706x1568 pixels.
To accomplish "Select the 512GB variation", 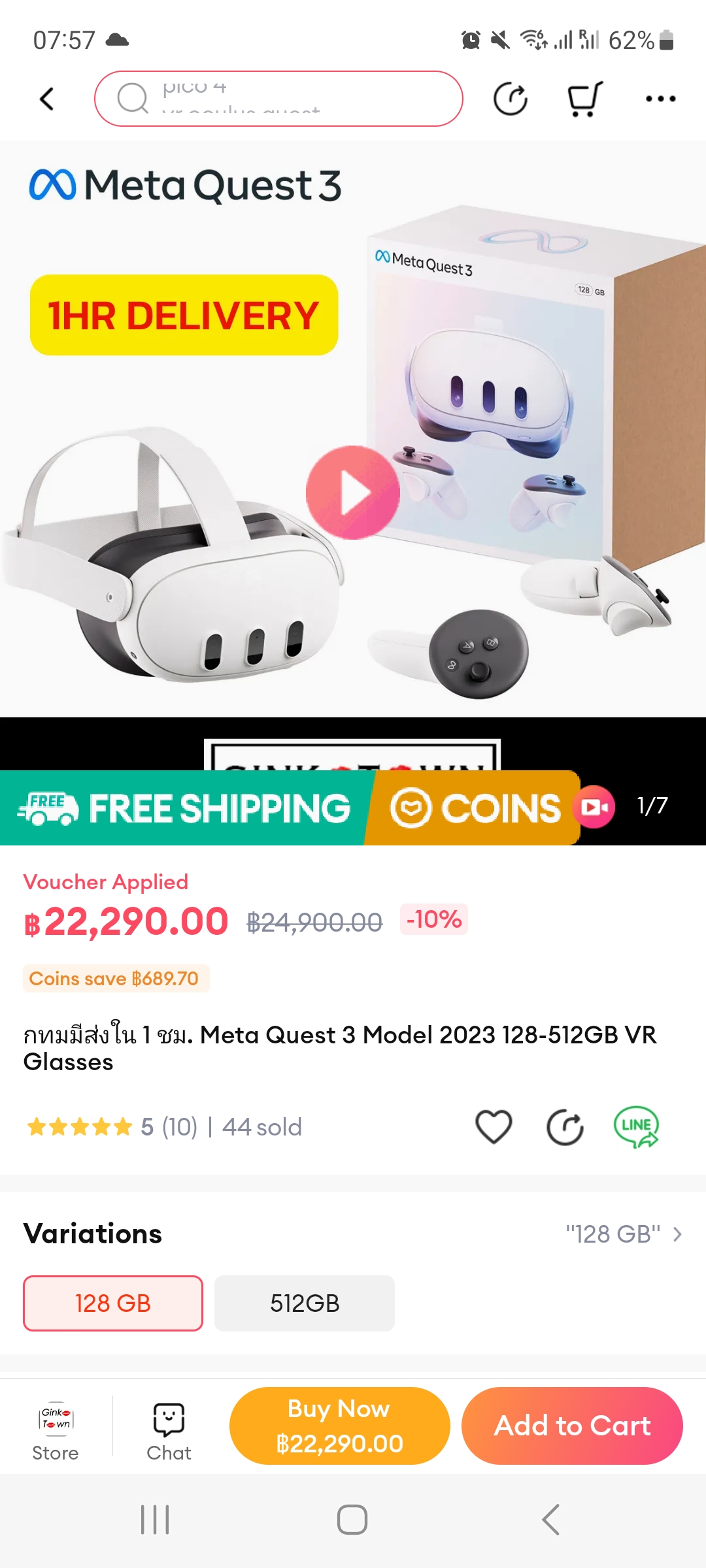I will (x=305, y=1303).
